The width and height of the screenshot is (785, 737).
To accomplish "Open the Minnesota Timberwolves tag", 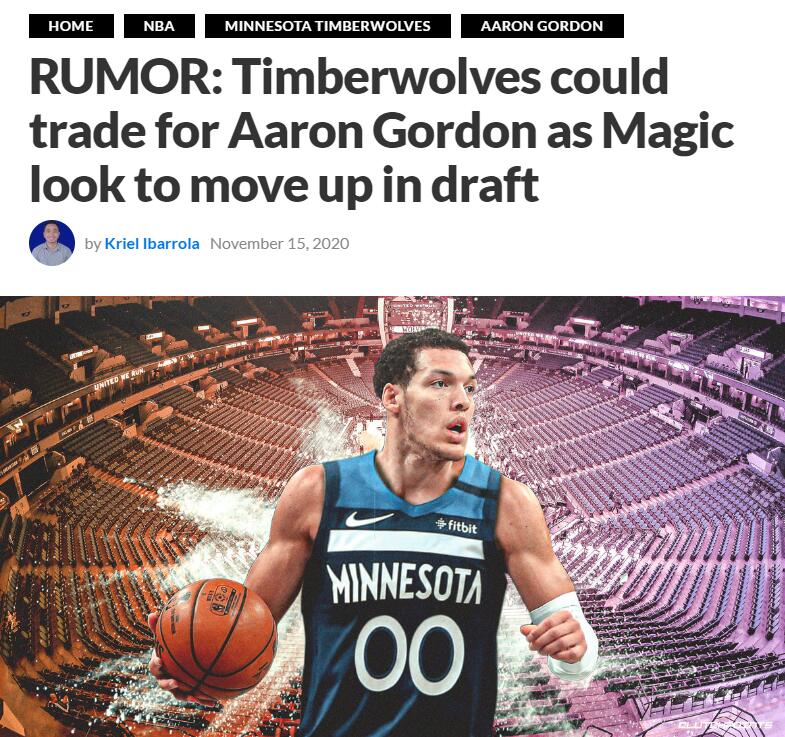I will 327,26.
